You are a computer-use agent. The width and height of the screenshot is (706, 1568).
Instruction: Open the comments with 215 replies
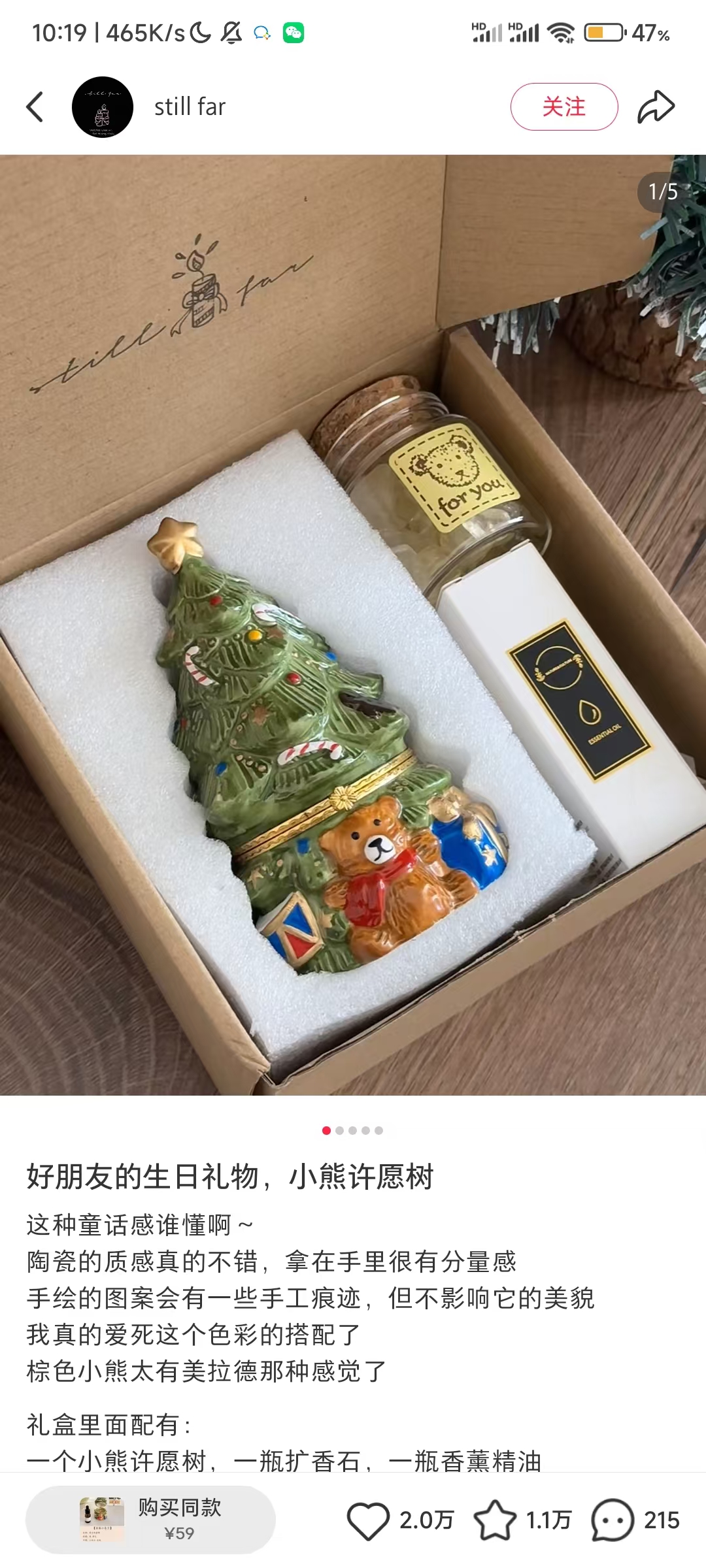[613, 1520]
